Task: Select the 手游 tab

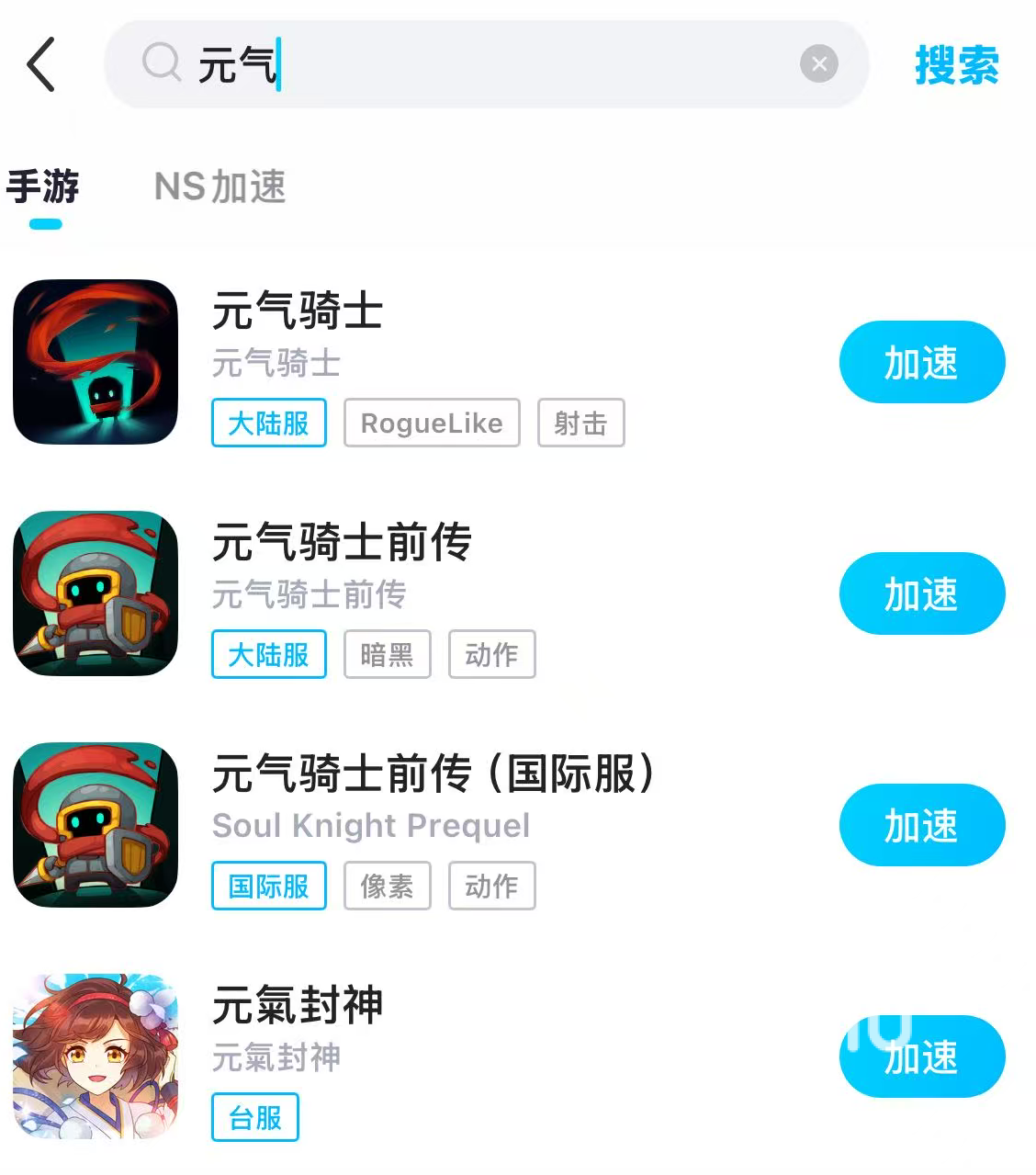Action: point(43,186)
